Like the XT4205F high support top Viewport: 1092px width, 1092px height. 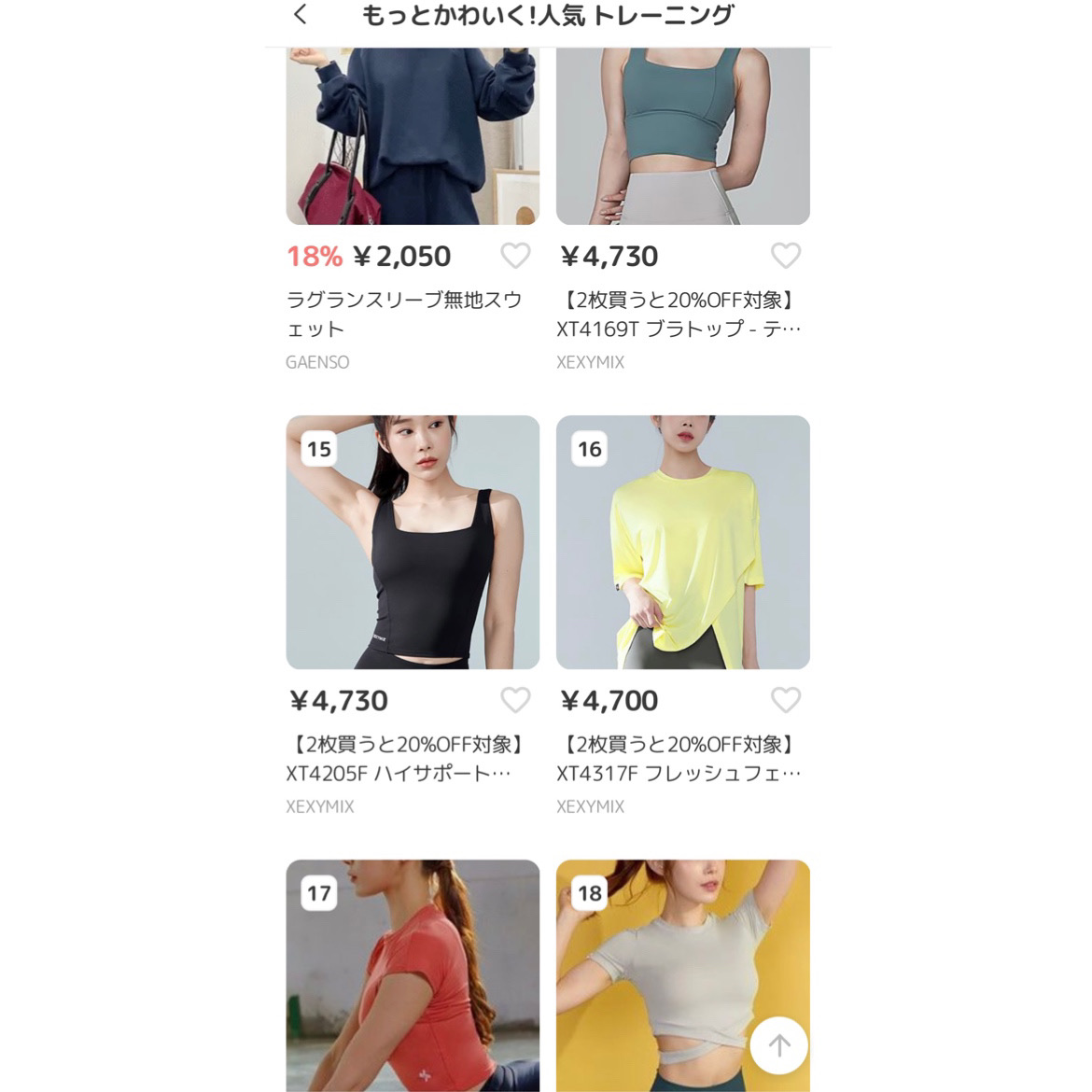click(x=515, y=700)
